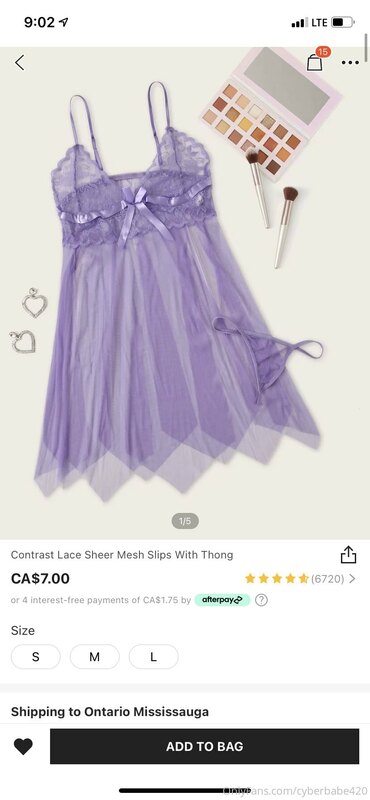Image resolution: width=370 pixels, height=800 pixels.
Task: Tap ADD TO BAG
Action: (x=204, y=746)
